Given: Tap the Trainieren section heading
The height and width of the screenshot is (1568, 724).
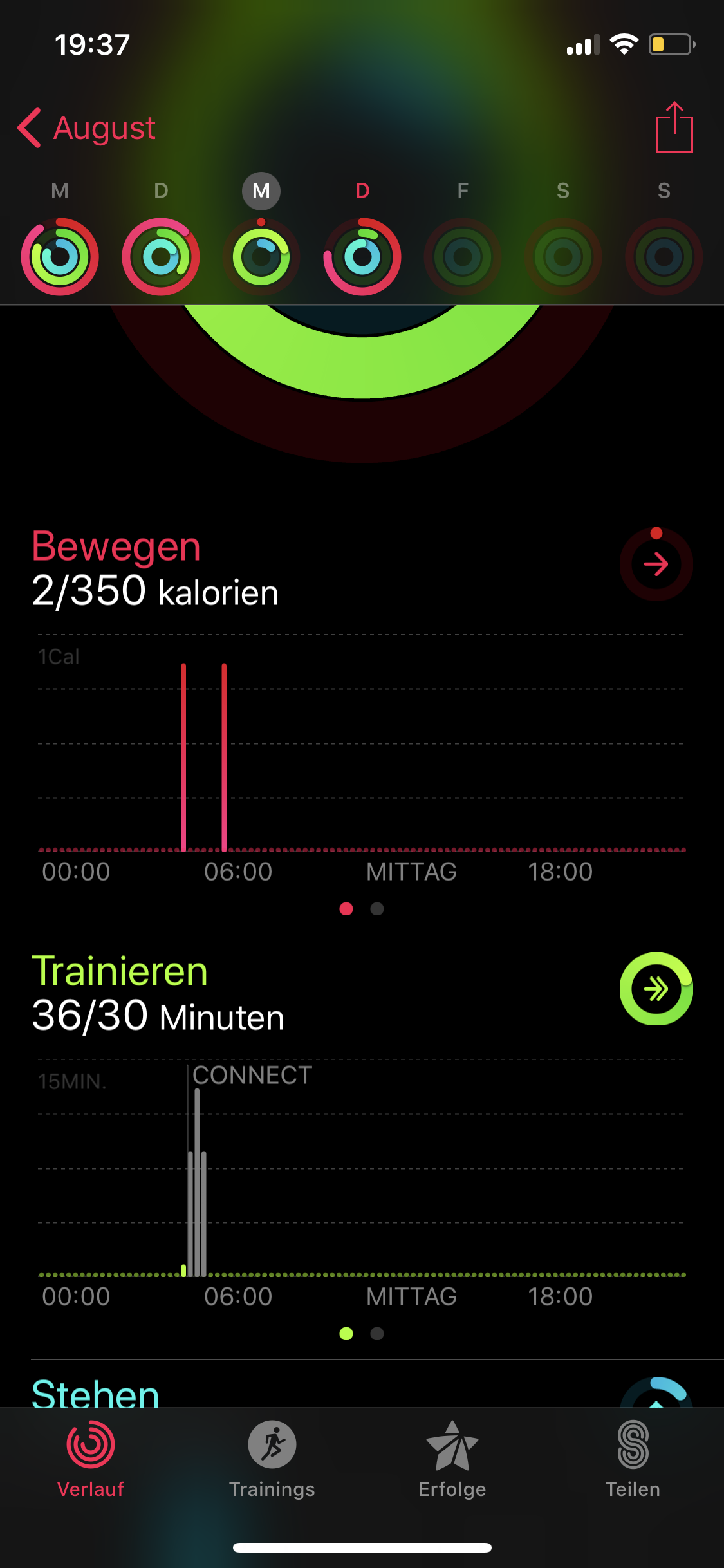Looking at the screenshot, I should click(120, 971).
